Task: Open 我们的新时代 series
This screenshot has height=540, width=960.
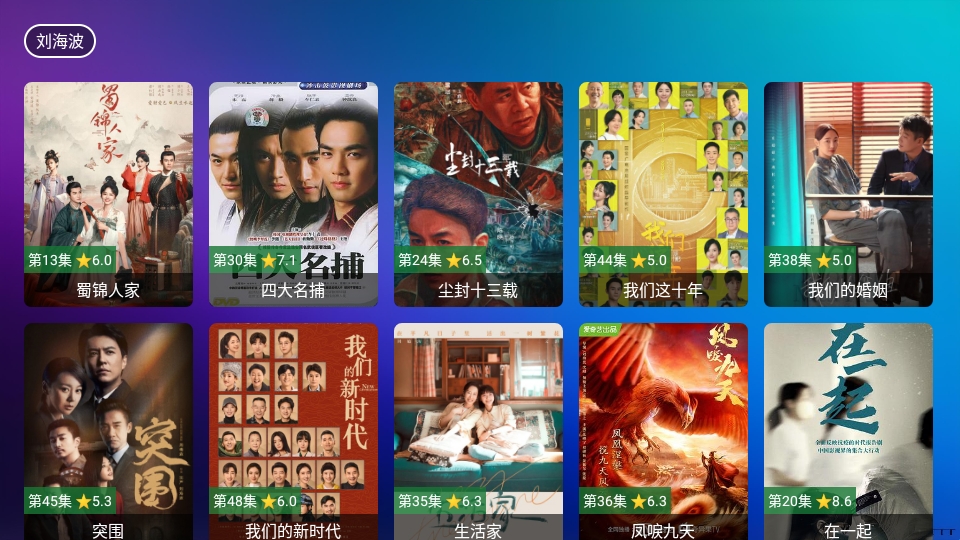Action: [293, 430]
